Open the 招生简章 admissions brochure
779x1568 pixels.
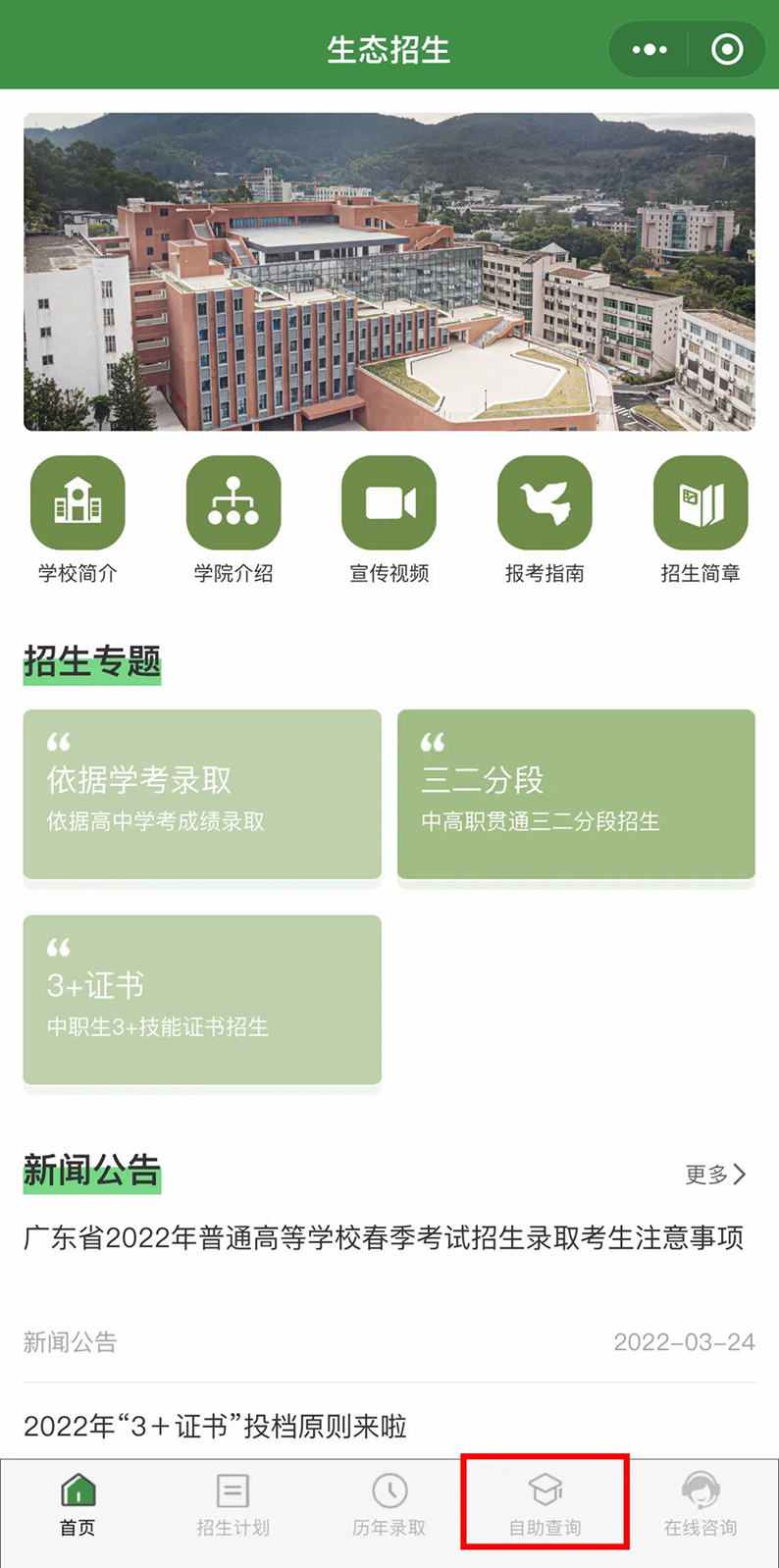point(701,520)
